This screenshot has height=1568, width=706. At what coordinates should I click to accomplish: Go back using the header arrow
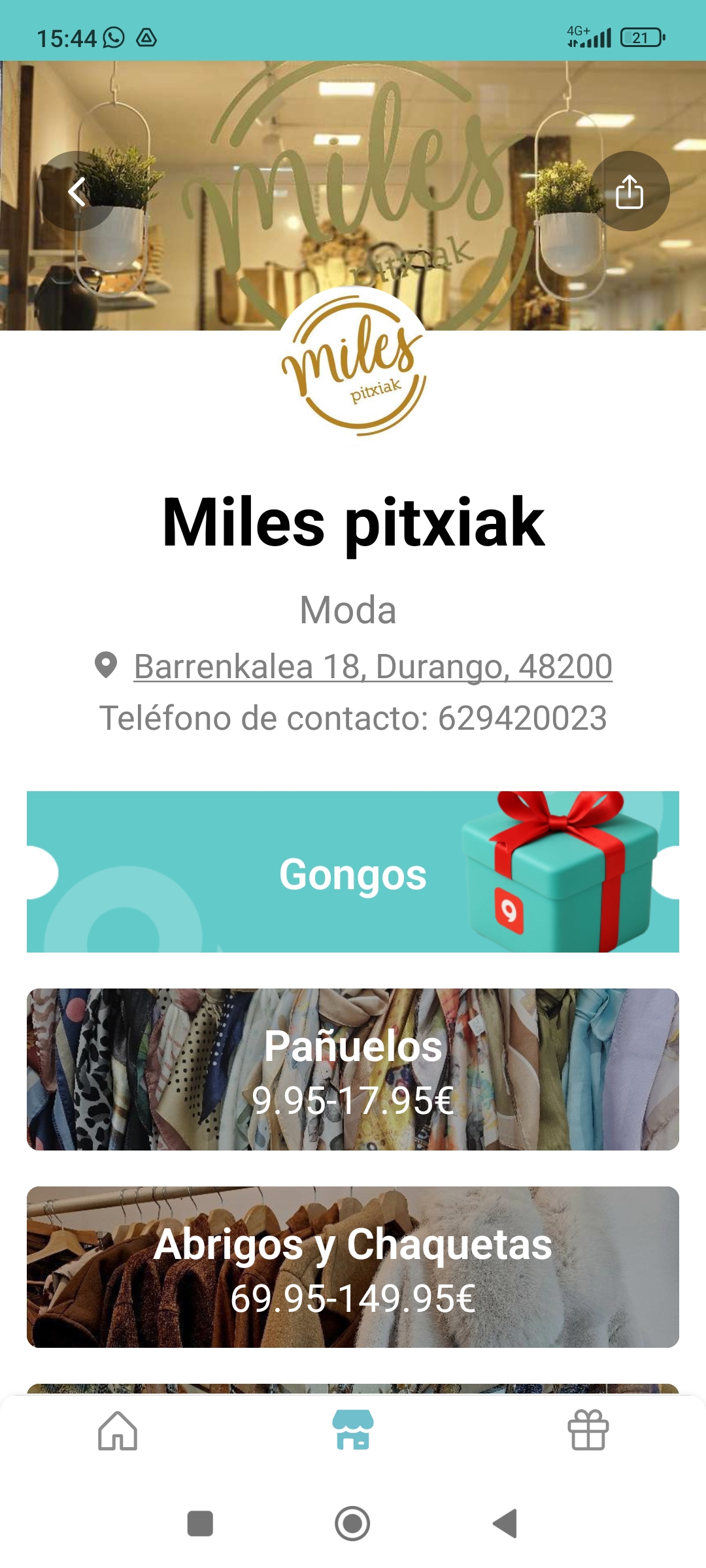click(78, 191)
